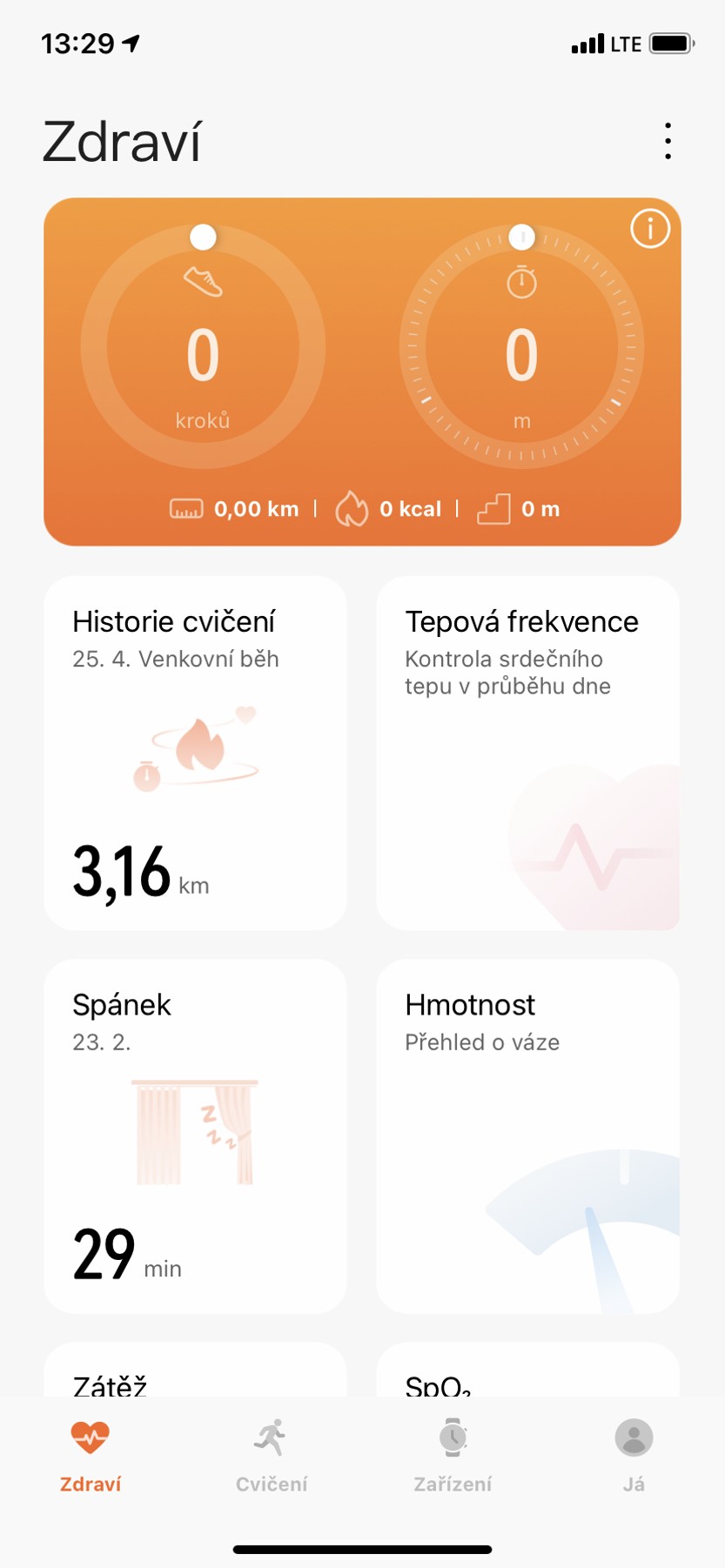Go to the Já profile tab
This screenshot has height=1568, width=725.
pos(634,1455)
